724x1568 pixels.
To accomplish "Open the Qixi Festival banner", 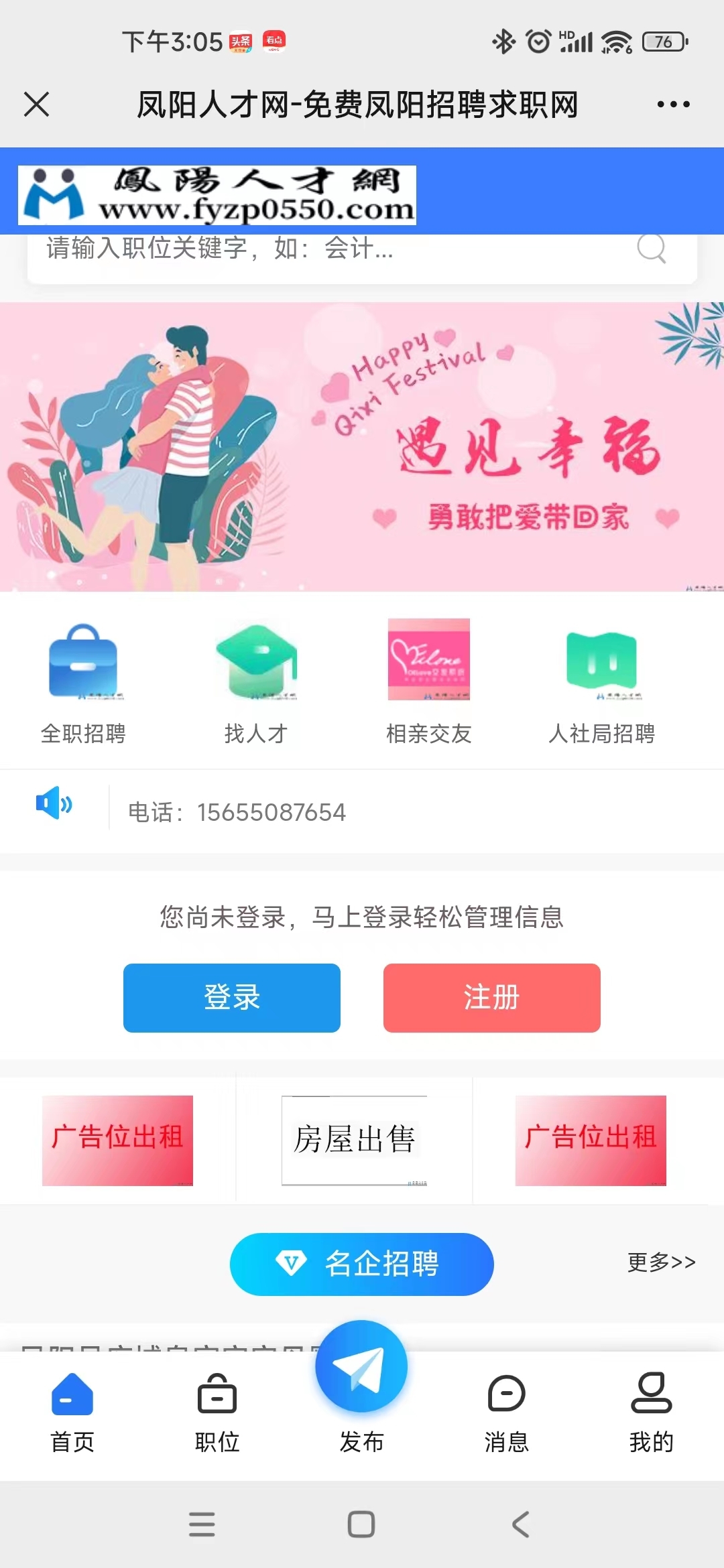I will click(x=362, y=447).
